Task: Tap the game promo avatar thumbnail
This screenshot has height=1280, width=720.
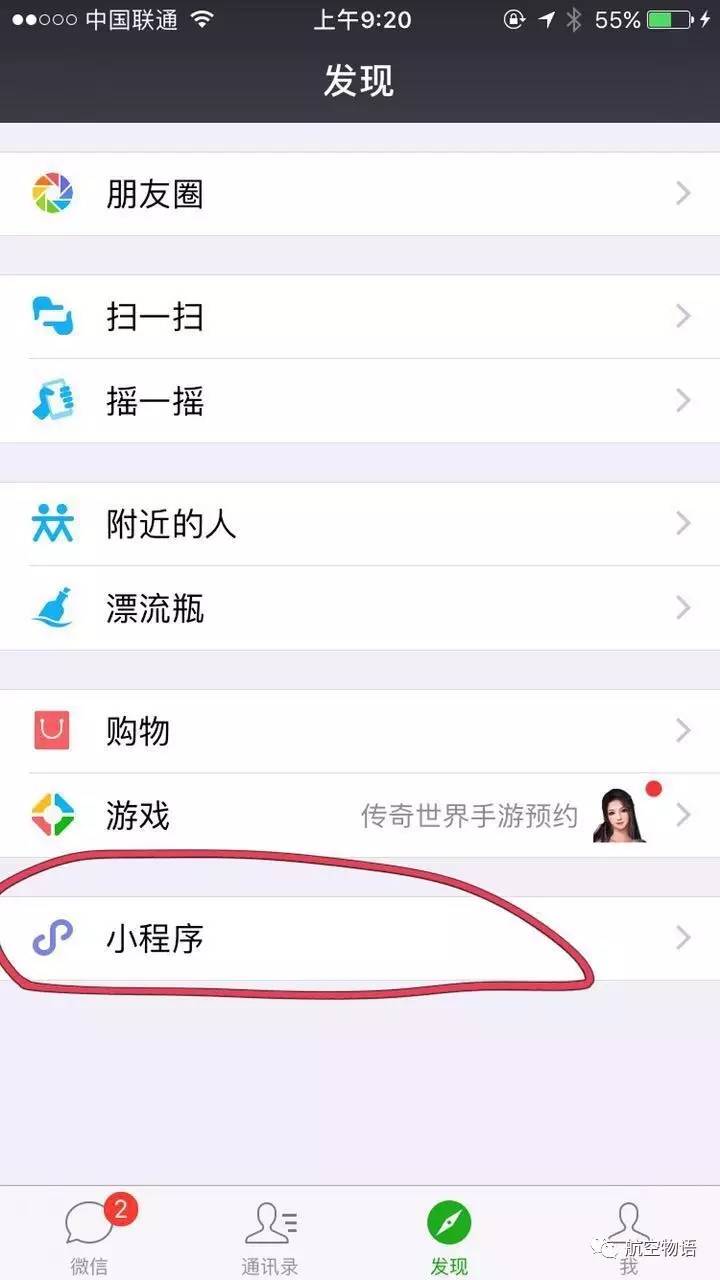Action: pos(617,815)
